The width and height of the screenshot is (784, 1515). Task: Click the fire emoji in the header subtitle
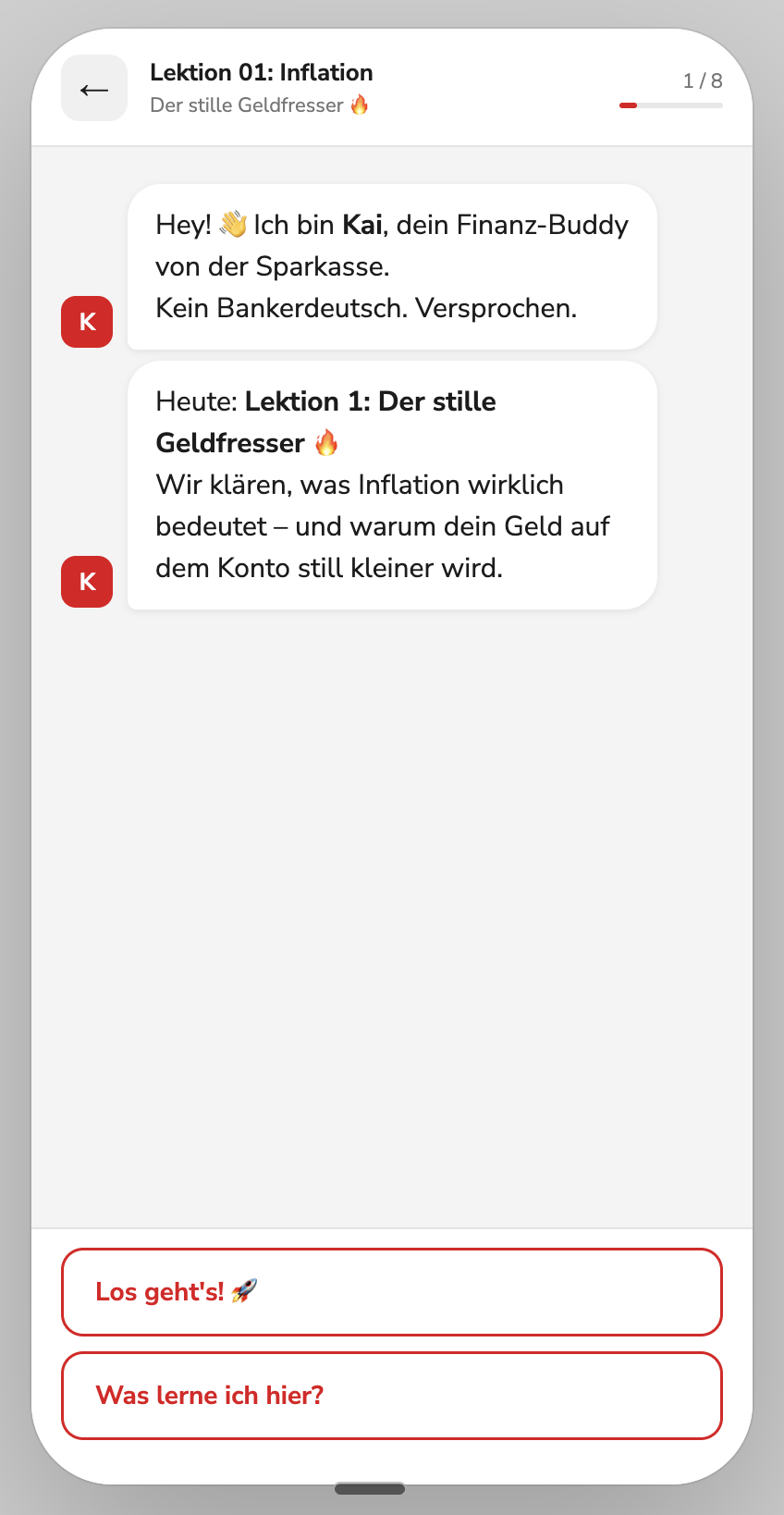(x=361, y=105)
